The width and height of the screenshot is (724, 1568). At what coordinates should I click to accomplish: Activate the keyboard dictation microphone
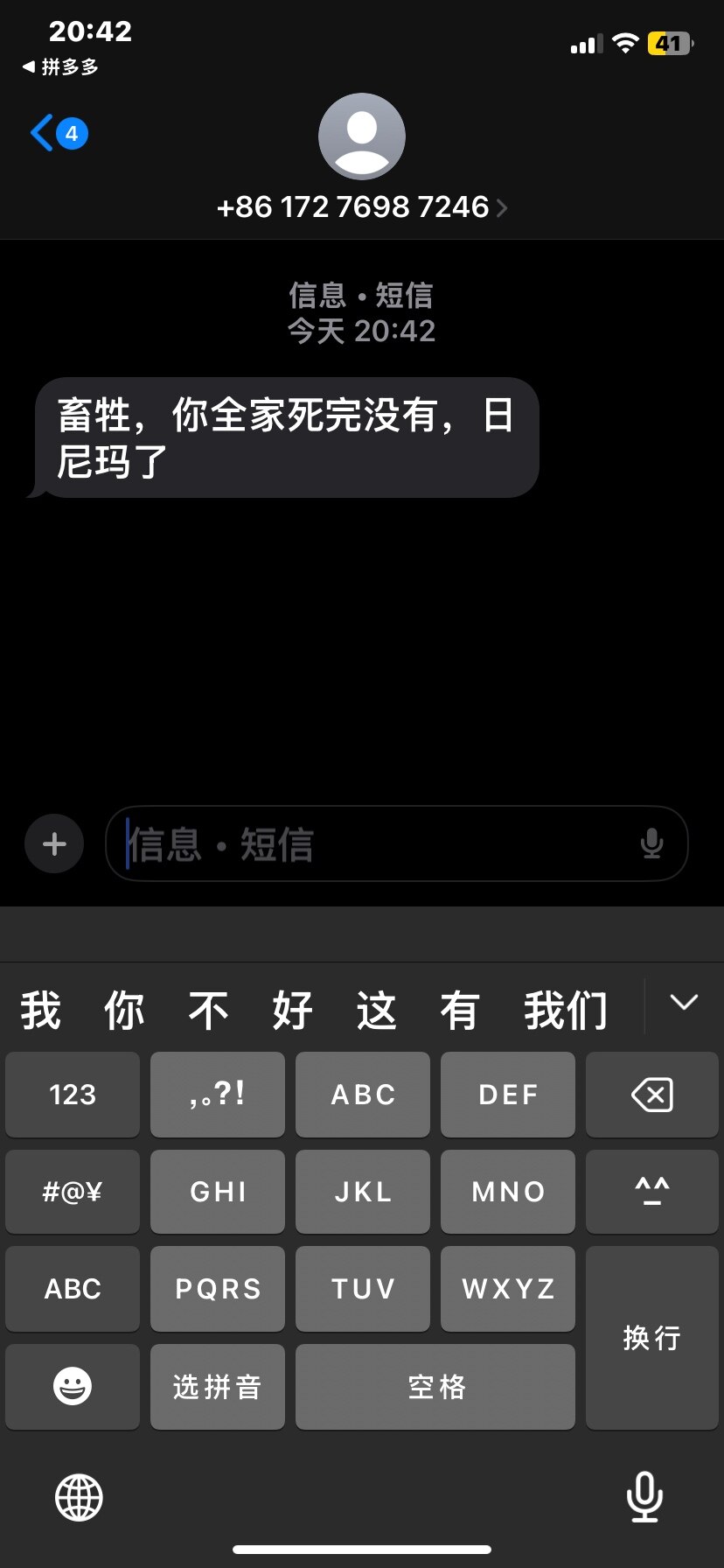tap(644, 1497)
